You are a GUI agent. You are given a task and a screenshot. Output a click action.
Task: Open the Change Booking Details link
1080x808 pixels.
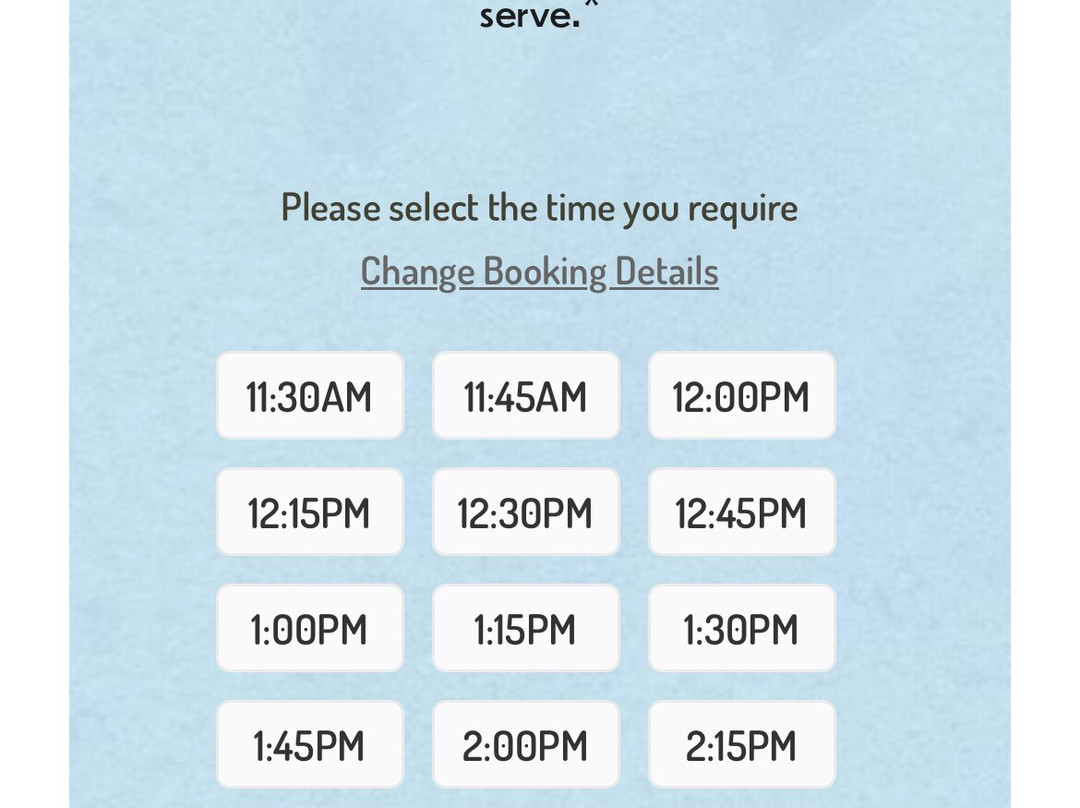(x=539, y=271)
